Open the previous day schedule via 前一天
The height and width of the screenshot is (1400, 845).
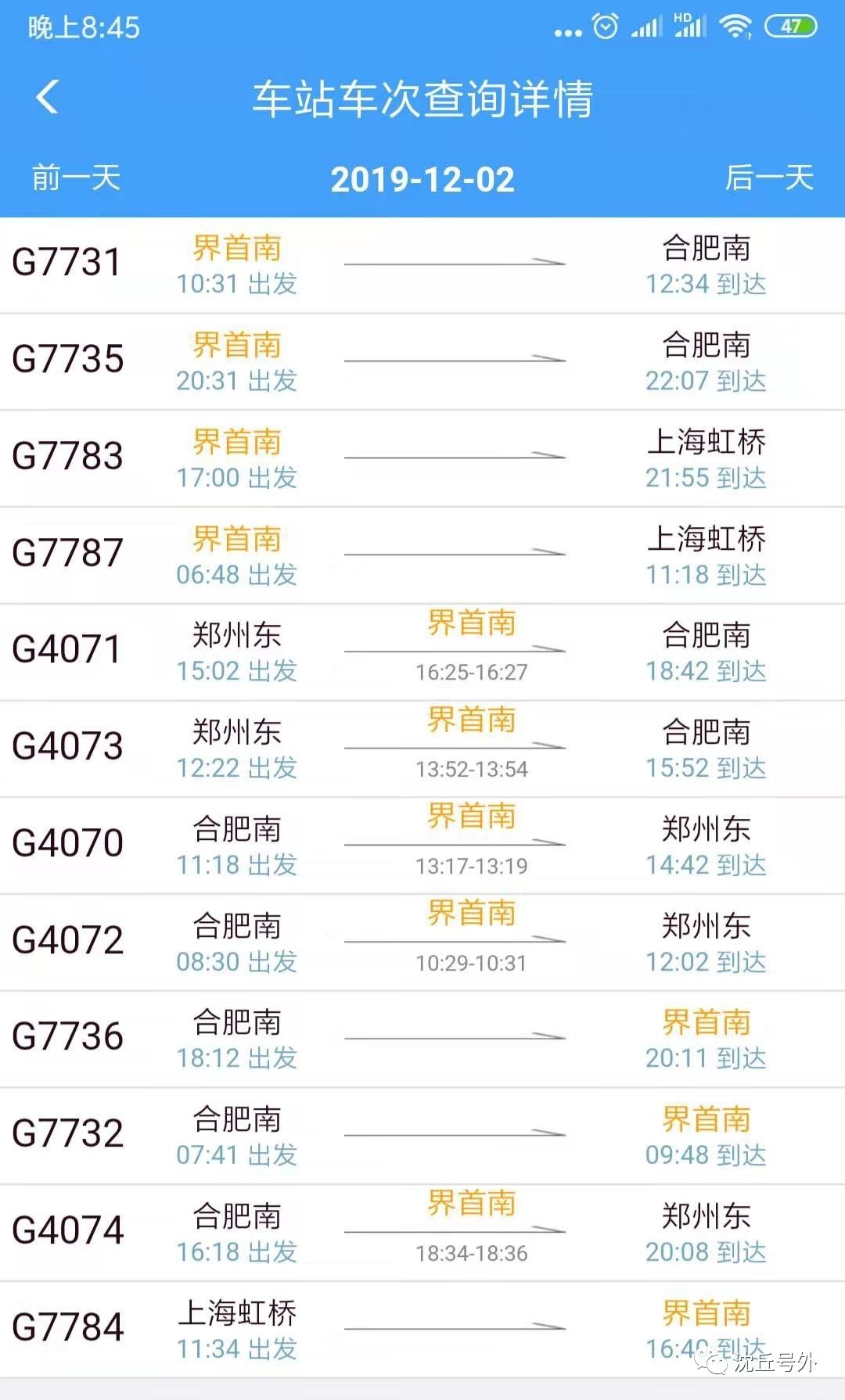coord(74,178)
